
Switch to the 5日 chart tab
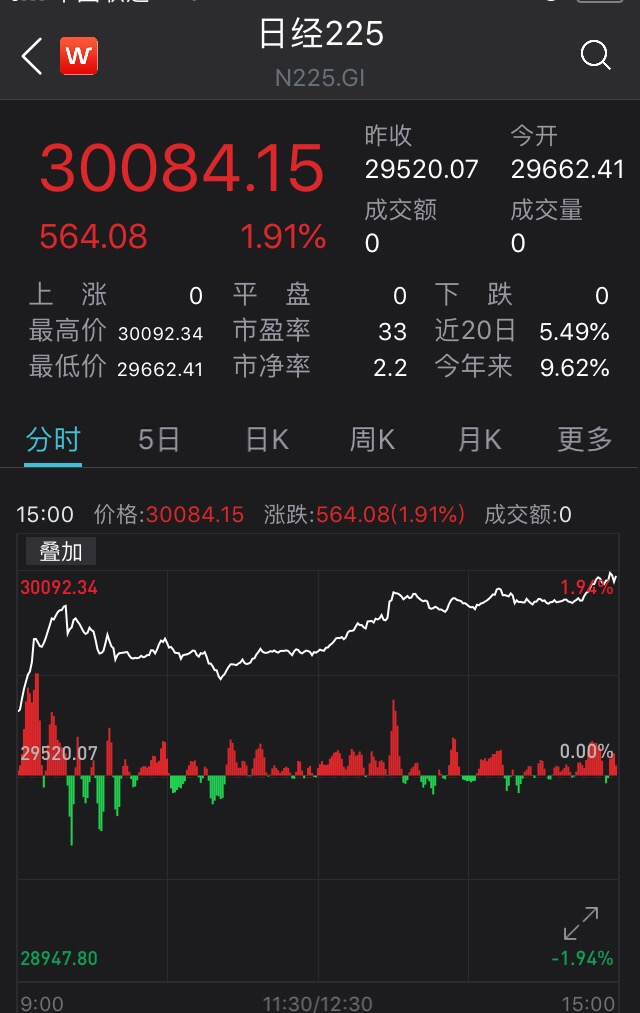(159, 440)
